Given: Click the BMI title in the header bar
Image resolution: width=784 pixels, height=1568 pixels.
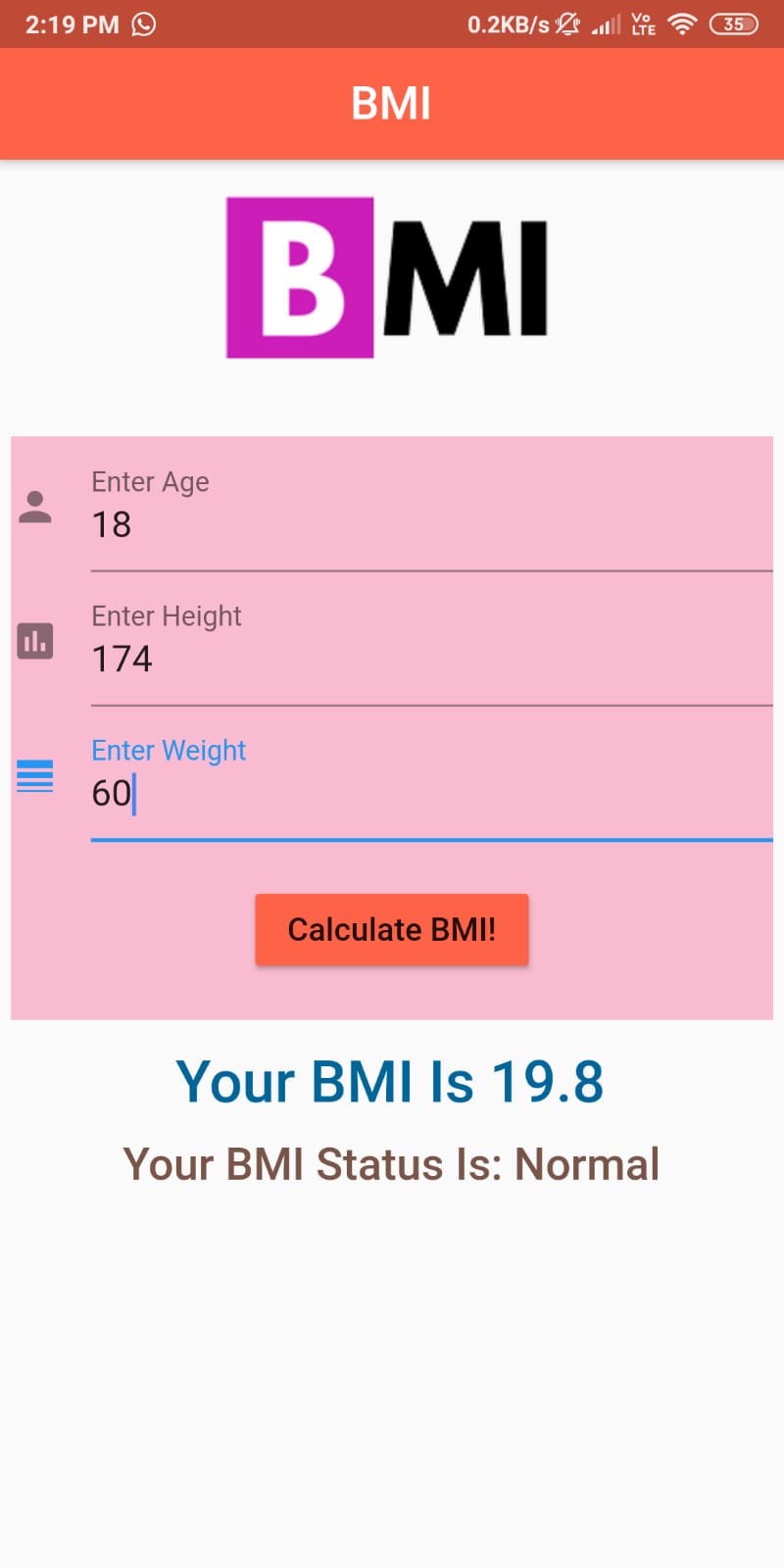Looking at the screenshot, I should (392, 103).
